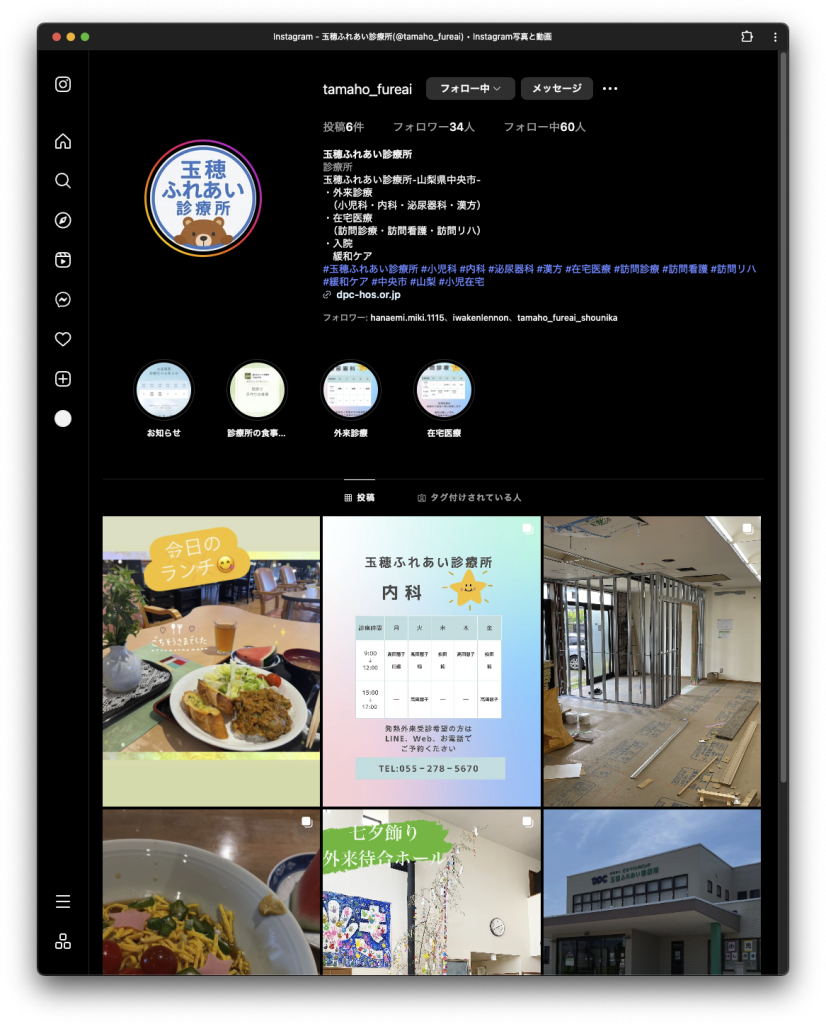Image resolution: width=826 pixels, height=1024 pixels.
Task: View the 在宅医療 story highlight
Action: click(443, 390)
